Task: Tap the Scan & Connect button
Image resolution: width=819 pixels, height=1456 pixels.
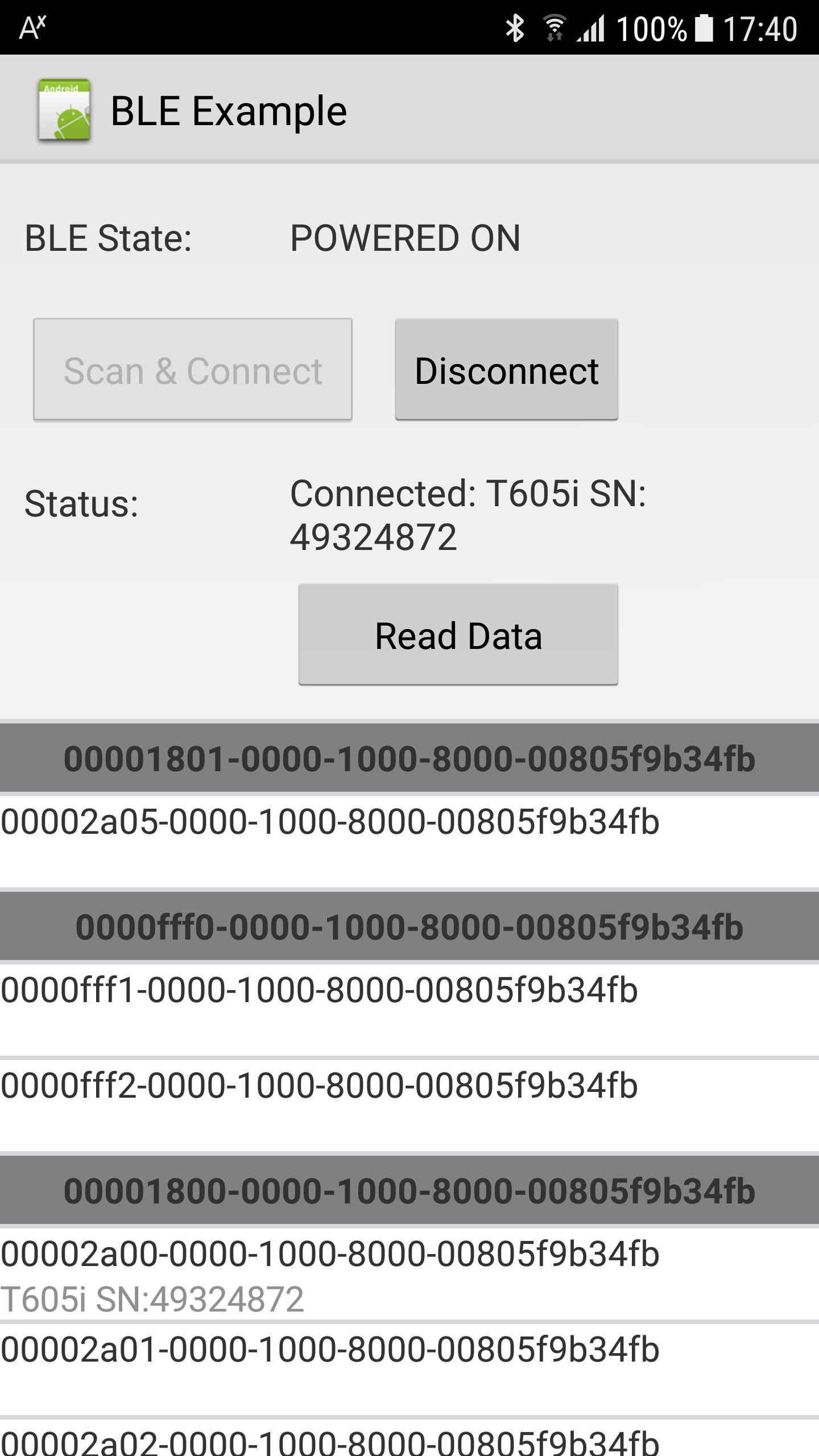Action: [193, 370]
